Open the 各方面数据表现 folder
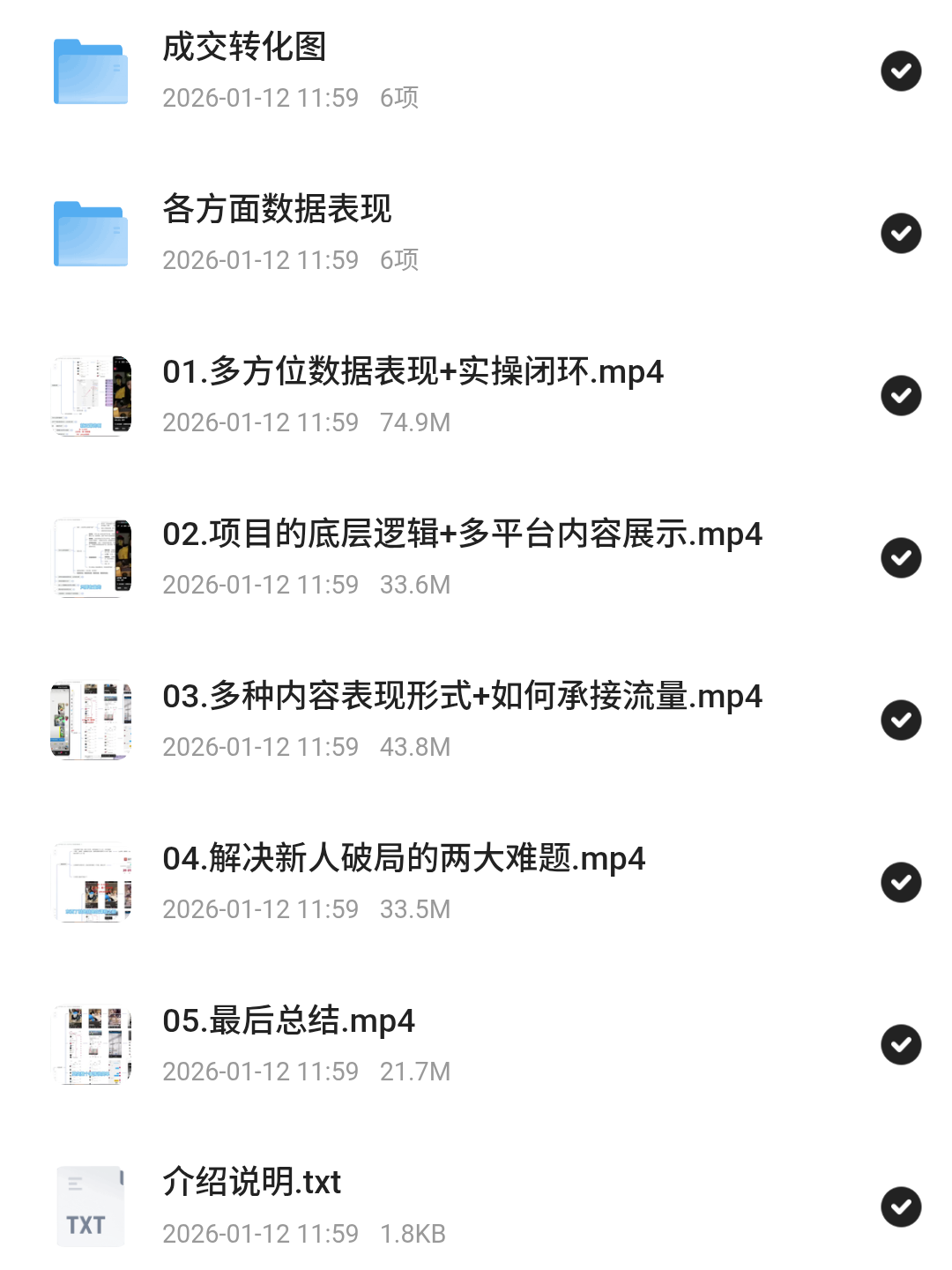 click(277, 210)
